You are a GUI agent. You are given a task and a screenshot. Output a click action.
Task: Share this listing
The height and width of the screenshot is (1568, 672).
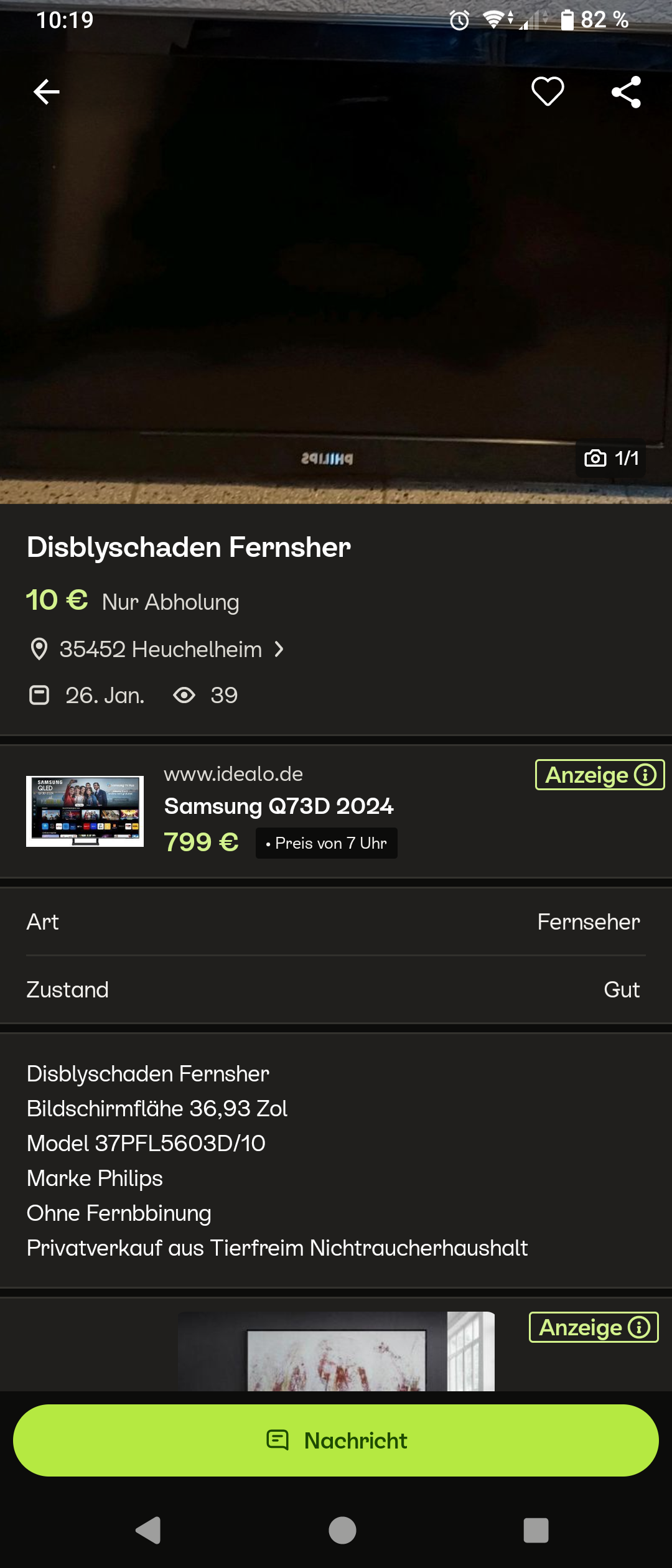pos(626,92)
